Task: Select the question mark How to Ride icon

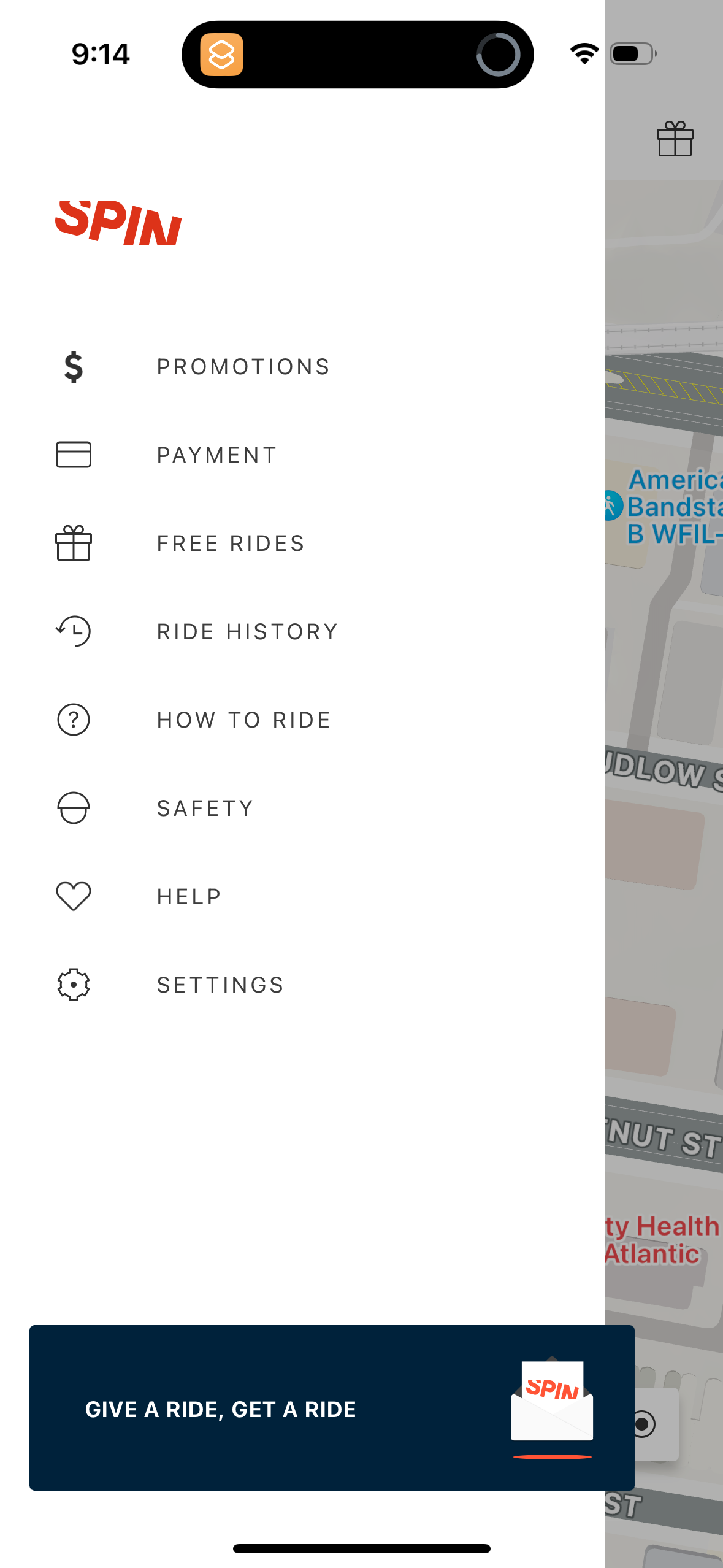Action: (x=73, y=720)
